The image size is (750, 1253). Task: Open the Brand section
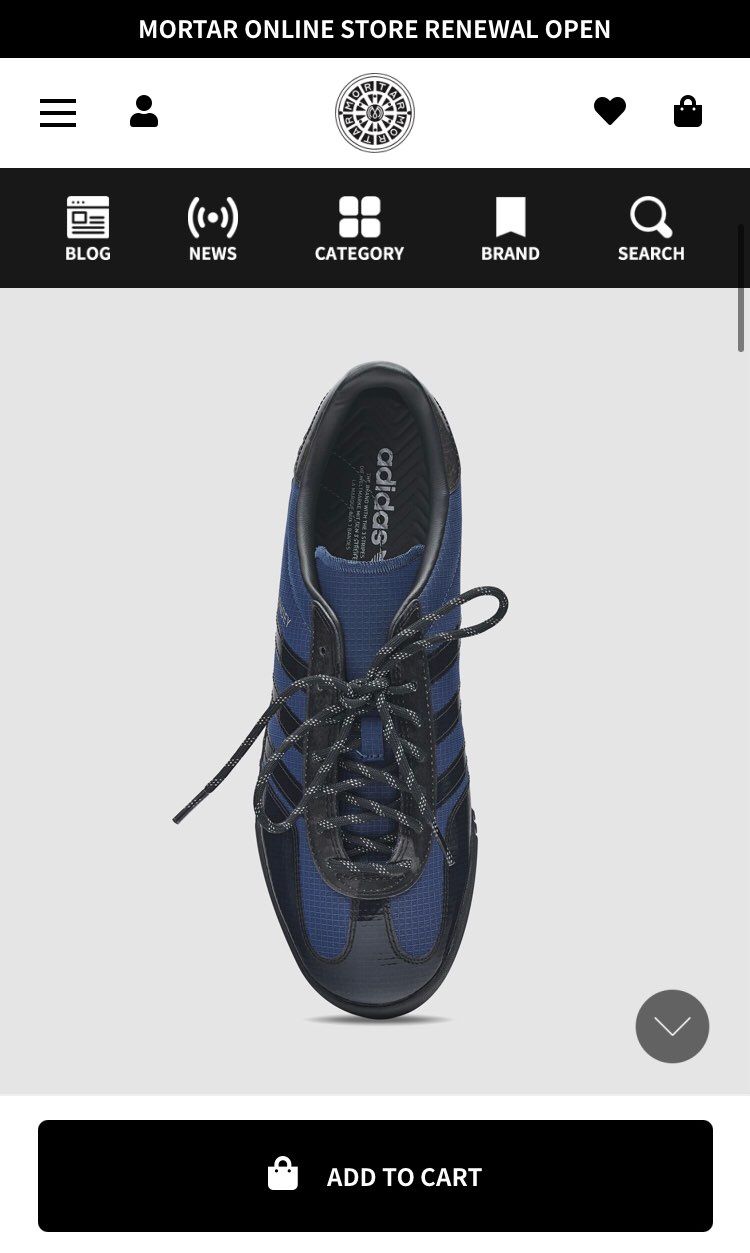point(510,229)
